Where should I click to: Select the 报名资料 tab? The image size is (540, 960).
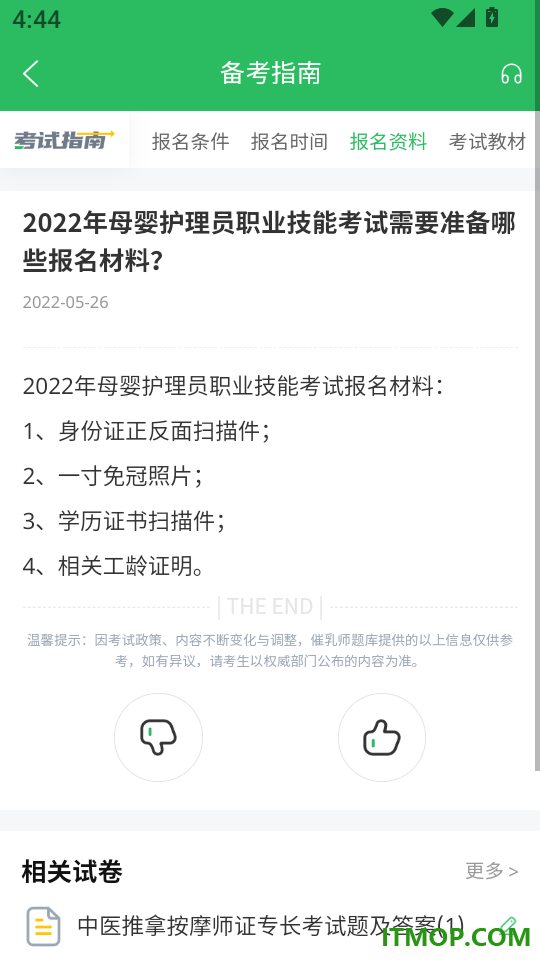tap(388, 141)
